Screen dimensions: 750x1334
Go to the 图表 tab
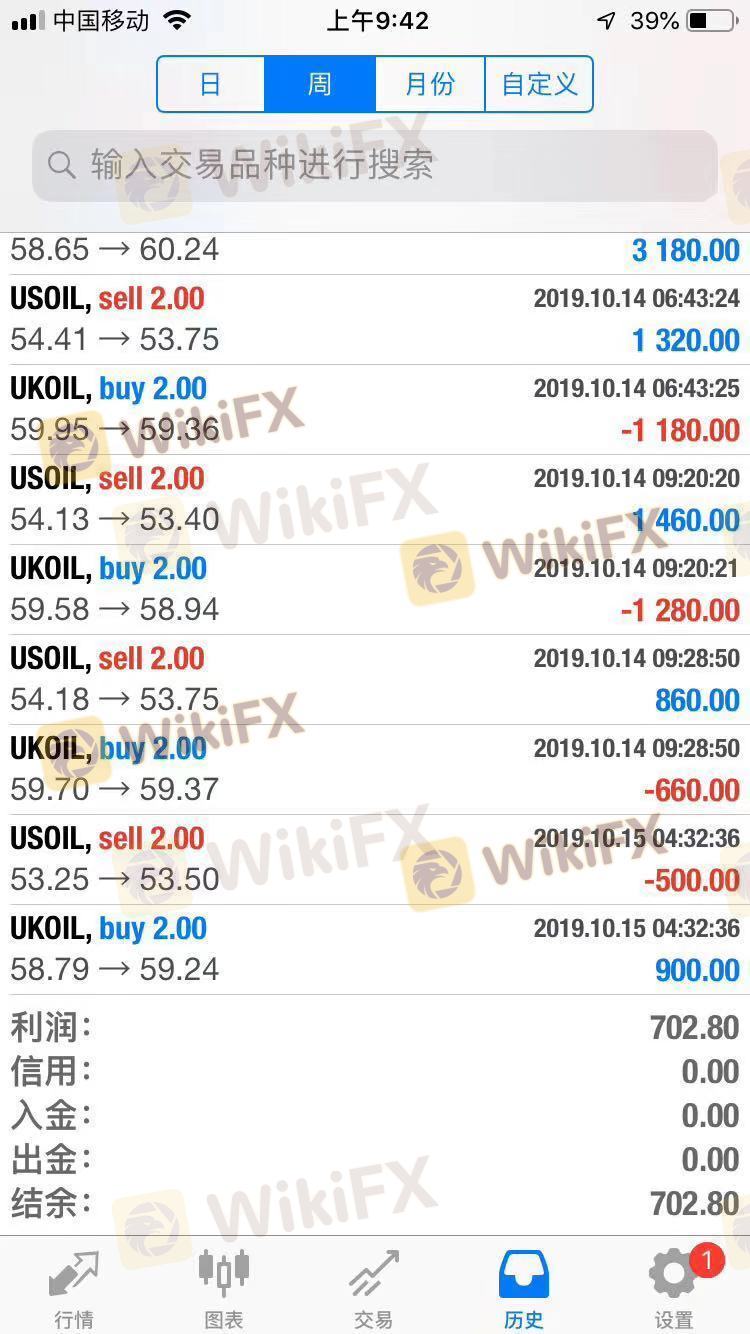[224, 1288]
